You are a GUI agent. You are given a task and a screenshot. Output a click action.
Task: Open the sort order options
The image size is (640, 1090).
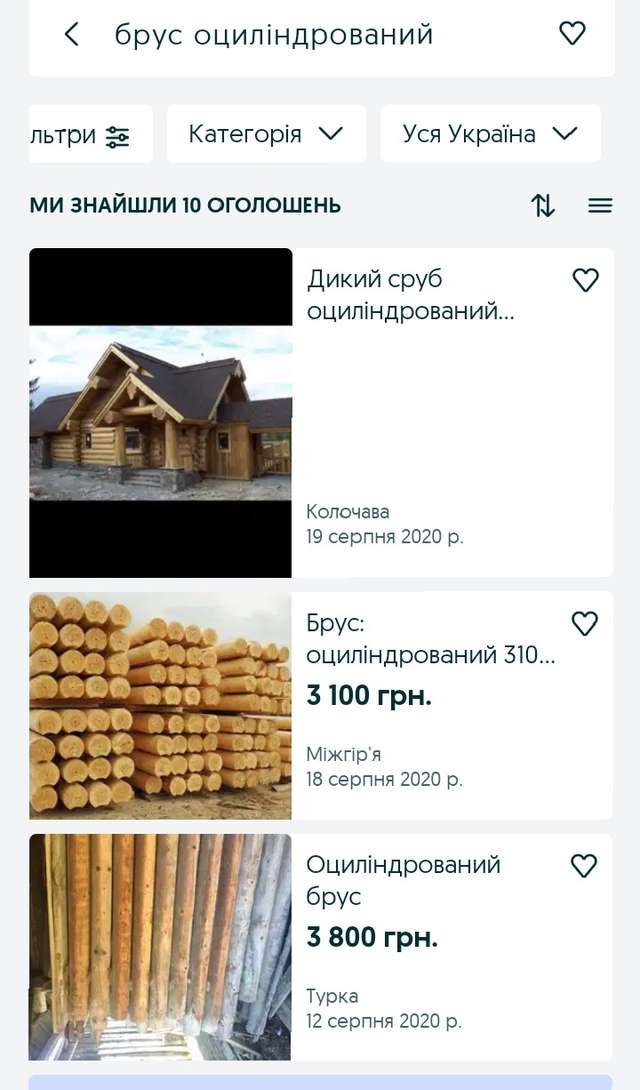coord(543,206)
